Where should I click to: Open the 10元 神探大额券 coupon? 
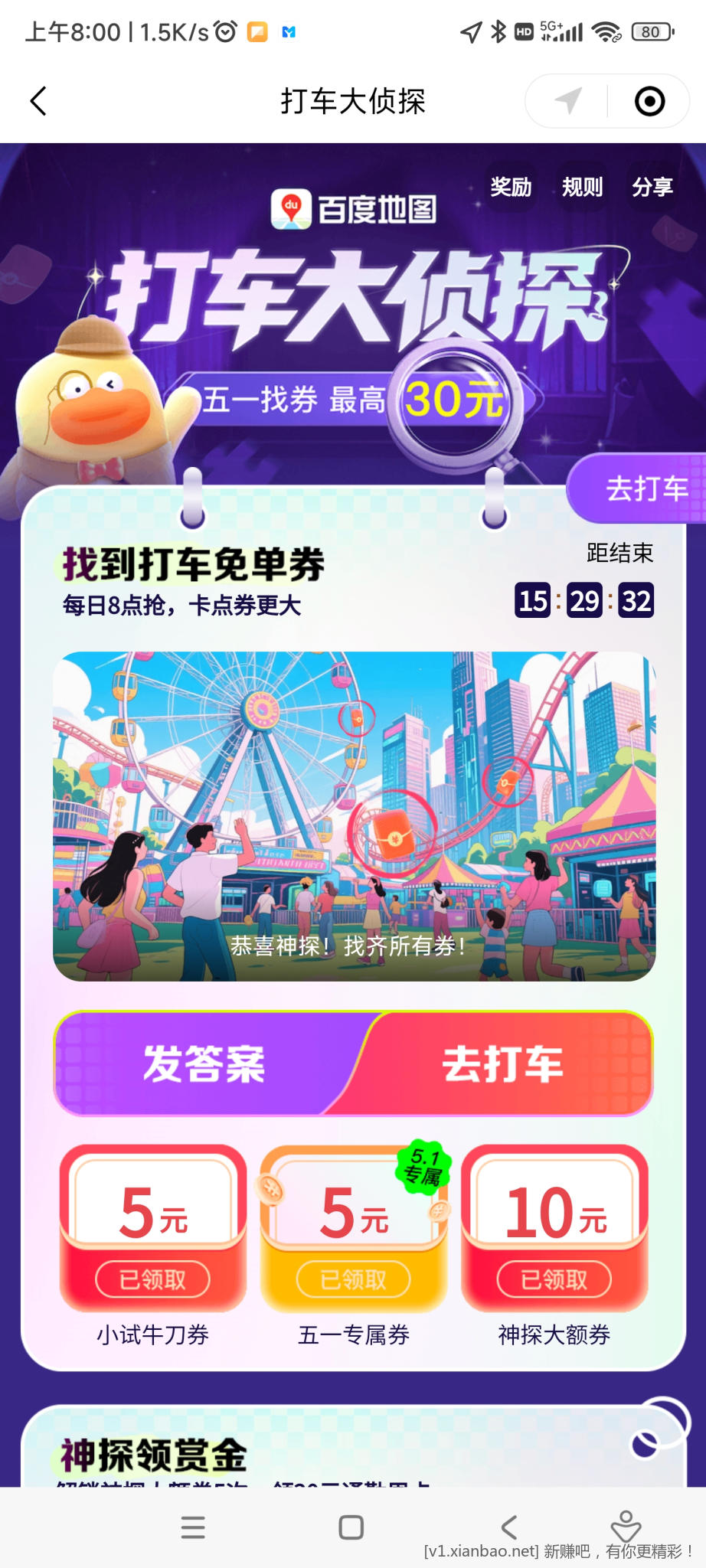554,1228
